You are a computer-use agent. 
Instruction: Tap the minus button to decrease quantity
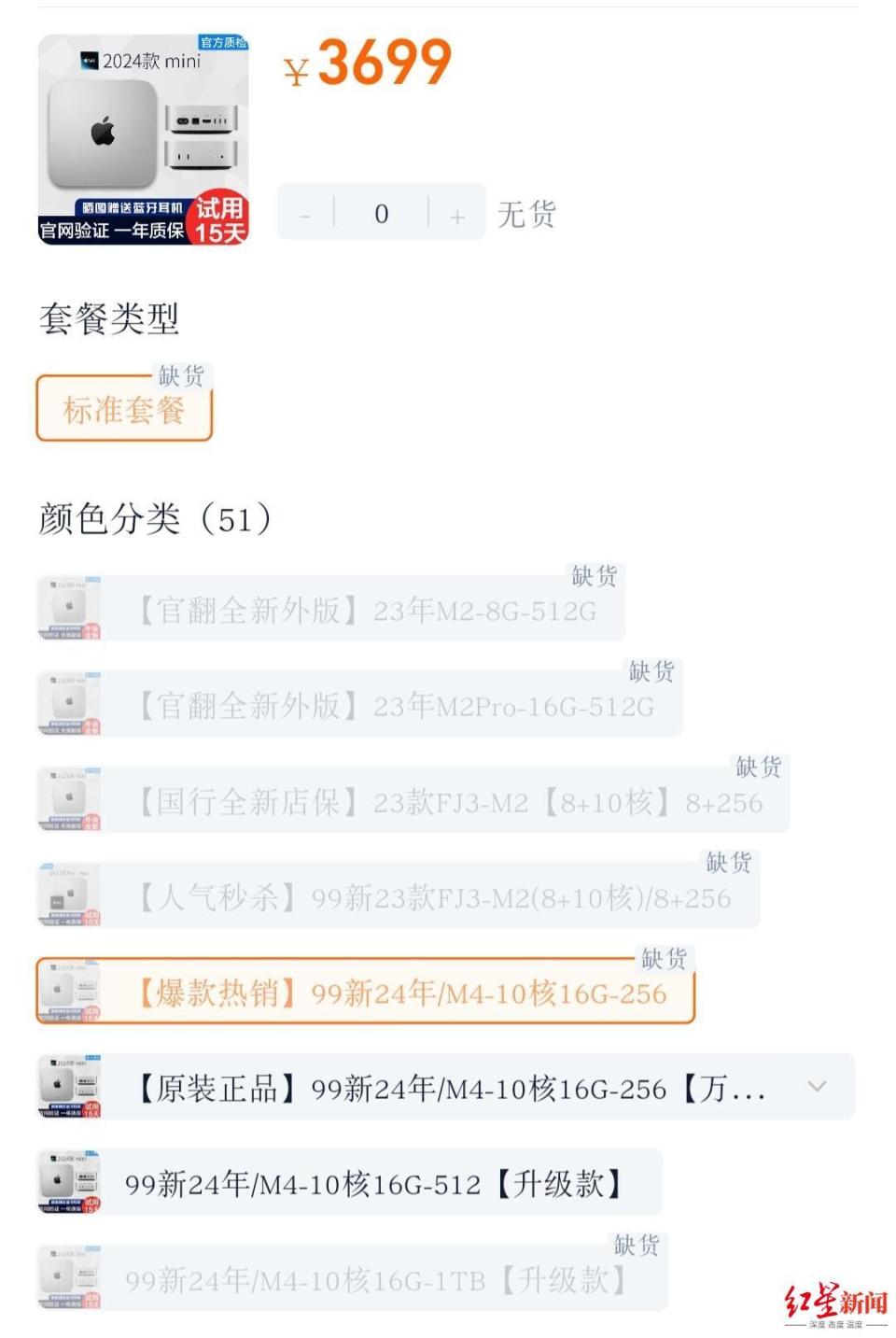[303, 215]
